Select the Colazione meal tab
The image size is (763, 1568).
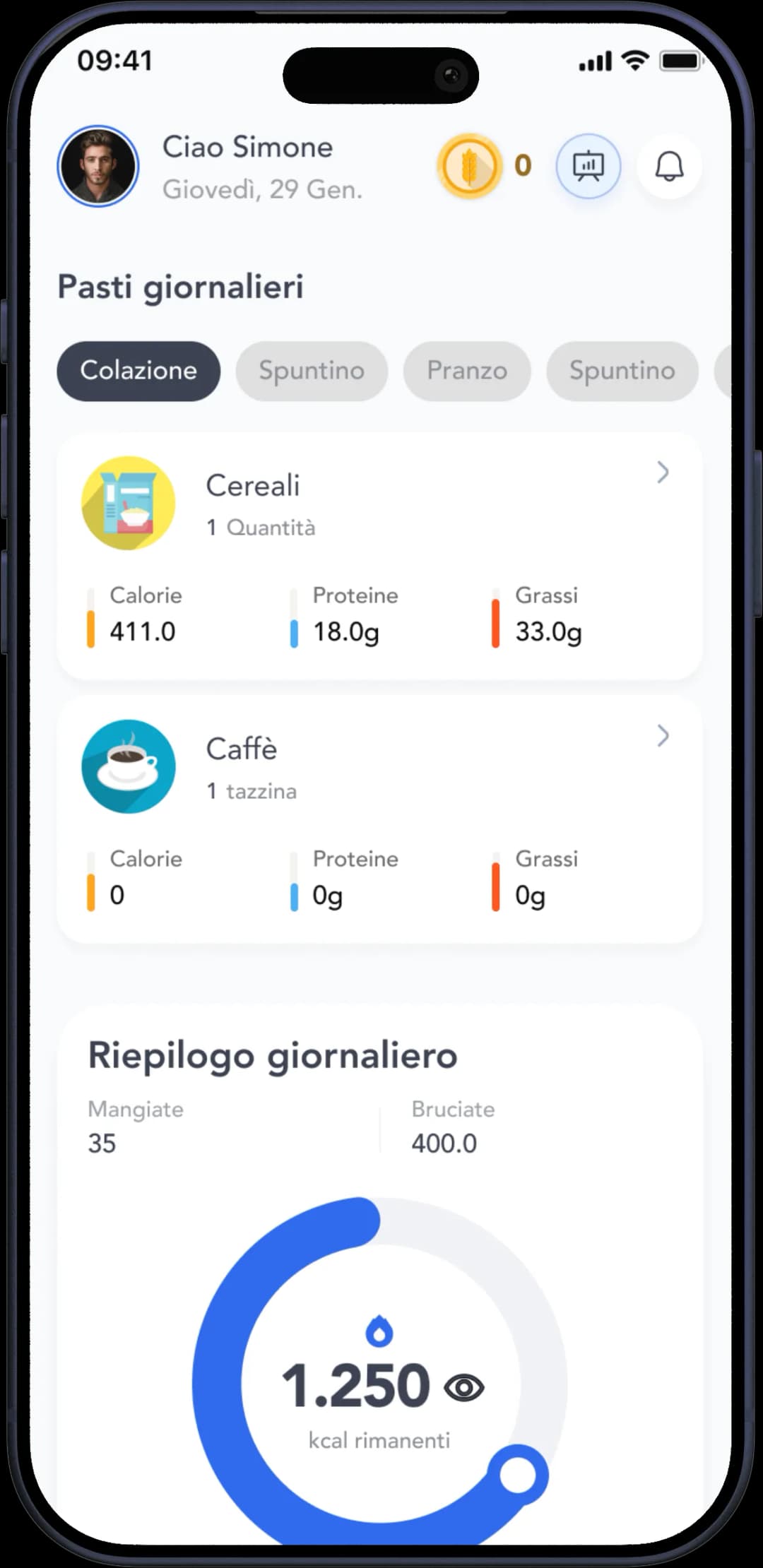138,371
